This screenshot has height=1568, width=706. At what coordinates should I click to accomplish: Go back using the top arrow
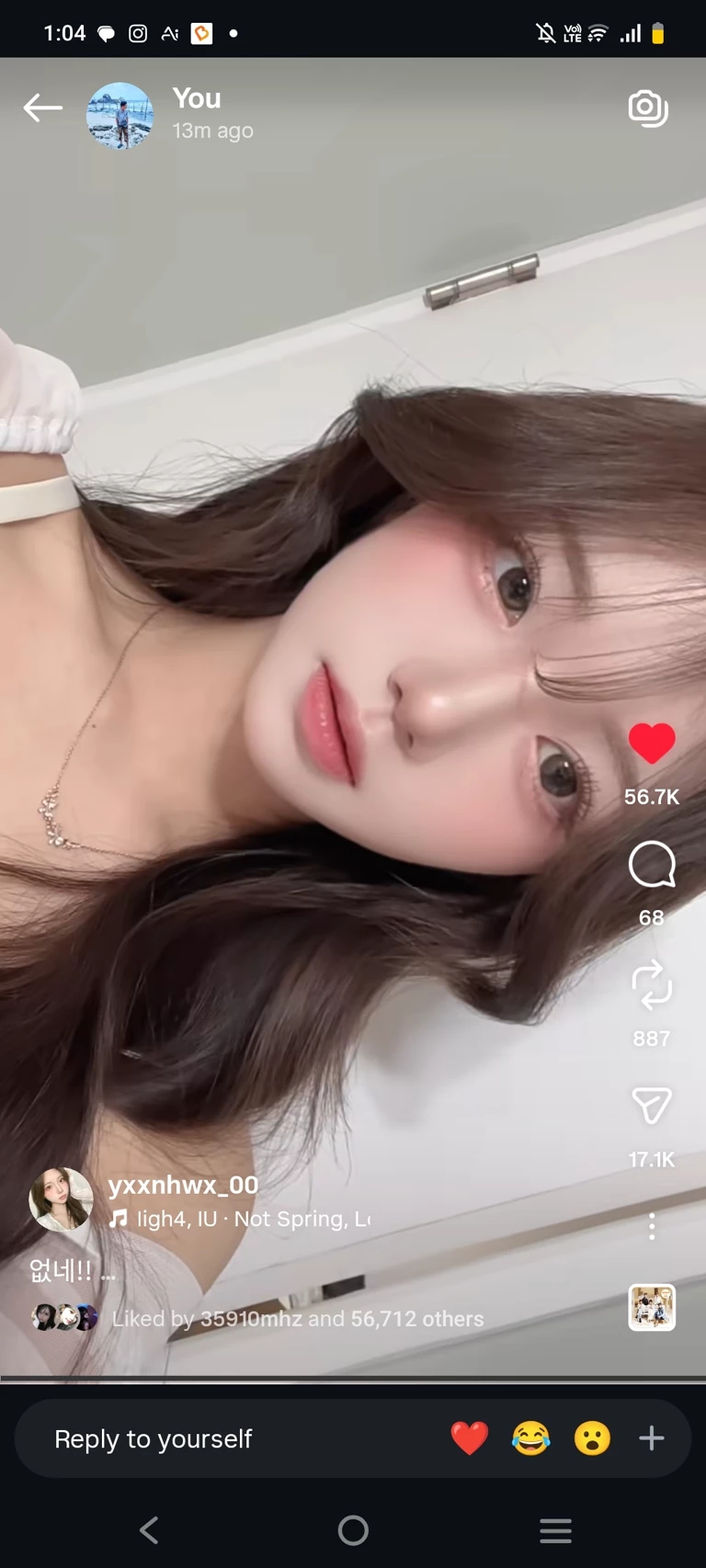pos(42,108)
